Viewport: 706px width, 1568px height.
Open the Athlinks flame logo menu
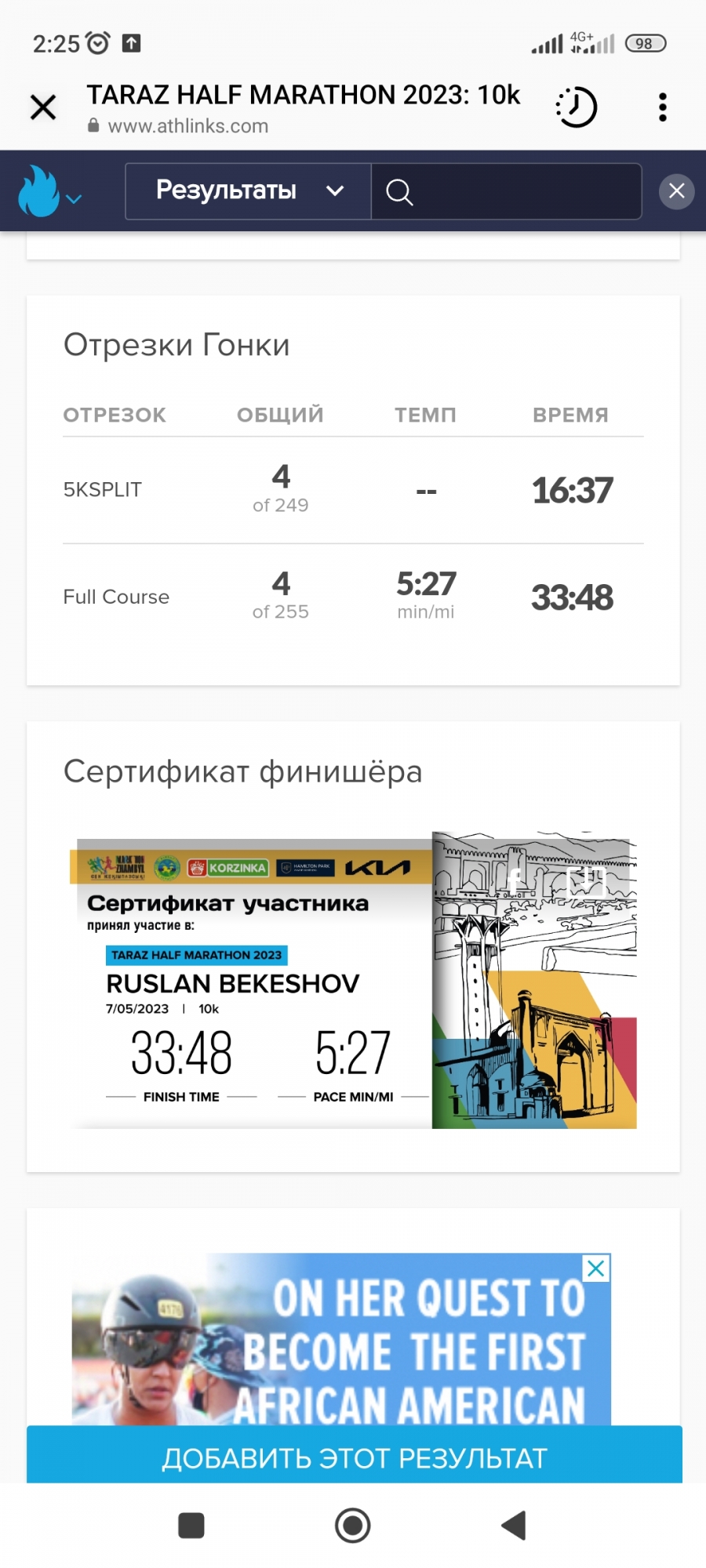pos(49,191)
